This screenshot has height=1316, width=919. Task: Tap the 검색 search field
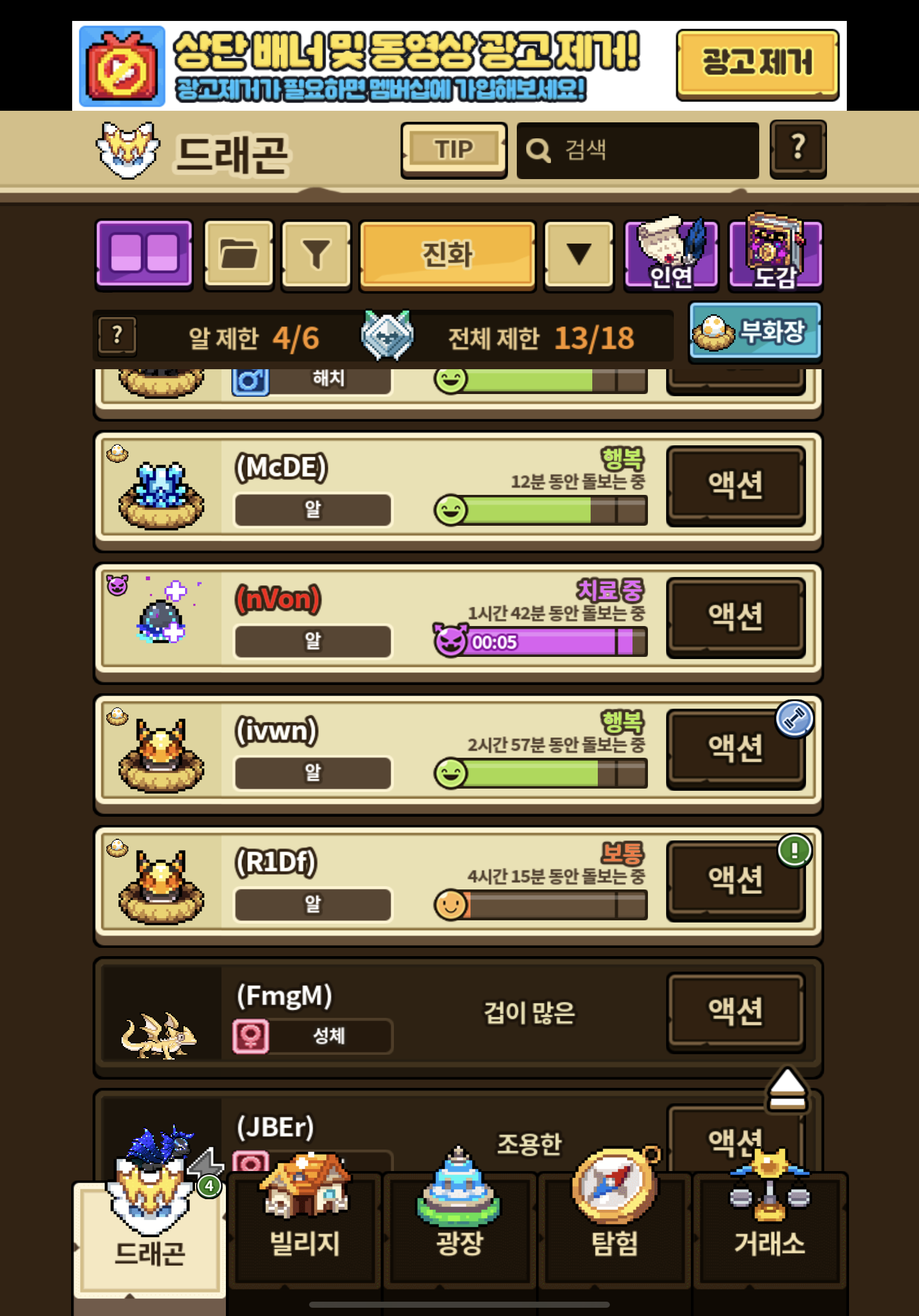click(637, 150)
